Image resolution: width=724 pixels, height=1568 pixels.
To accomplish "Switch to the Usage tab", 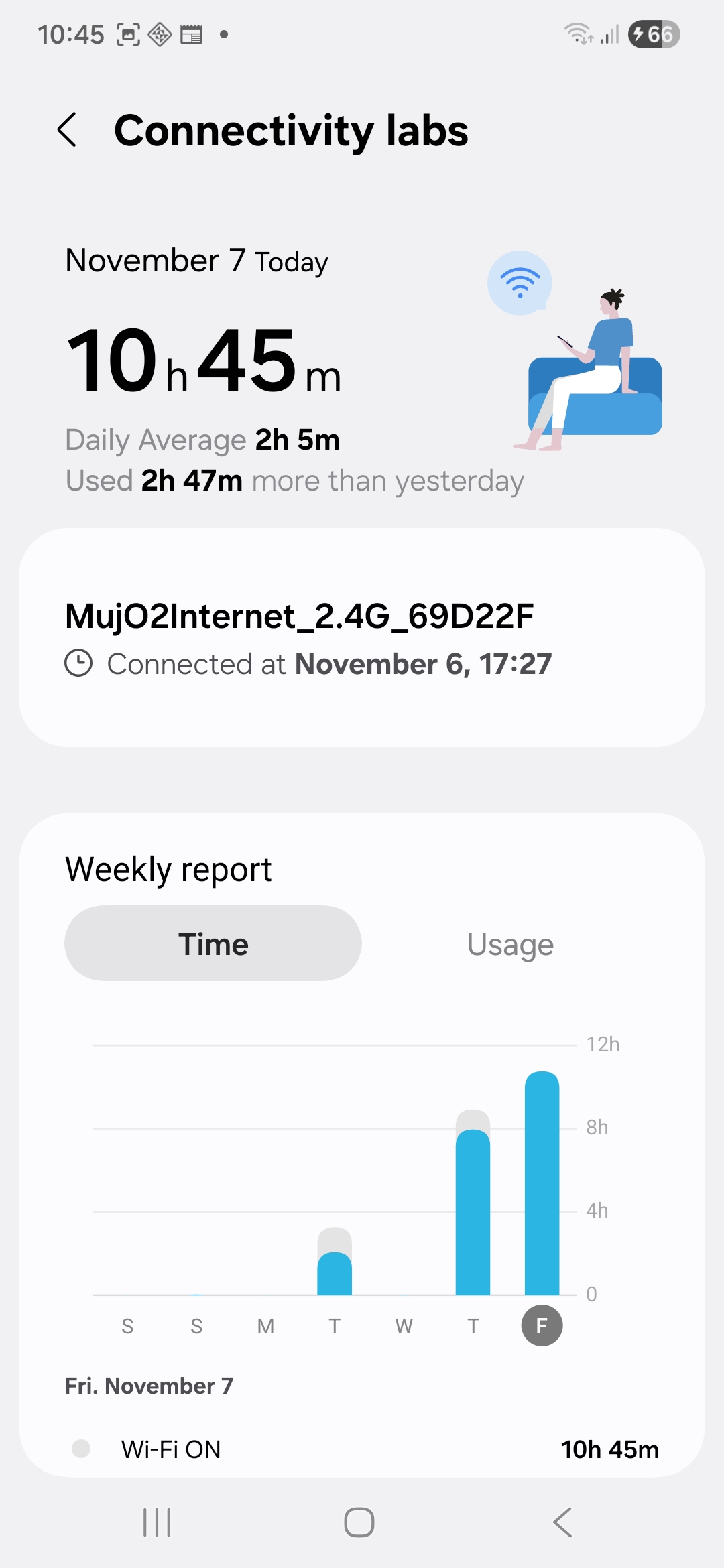I will (x=510, y=943).
